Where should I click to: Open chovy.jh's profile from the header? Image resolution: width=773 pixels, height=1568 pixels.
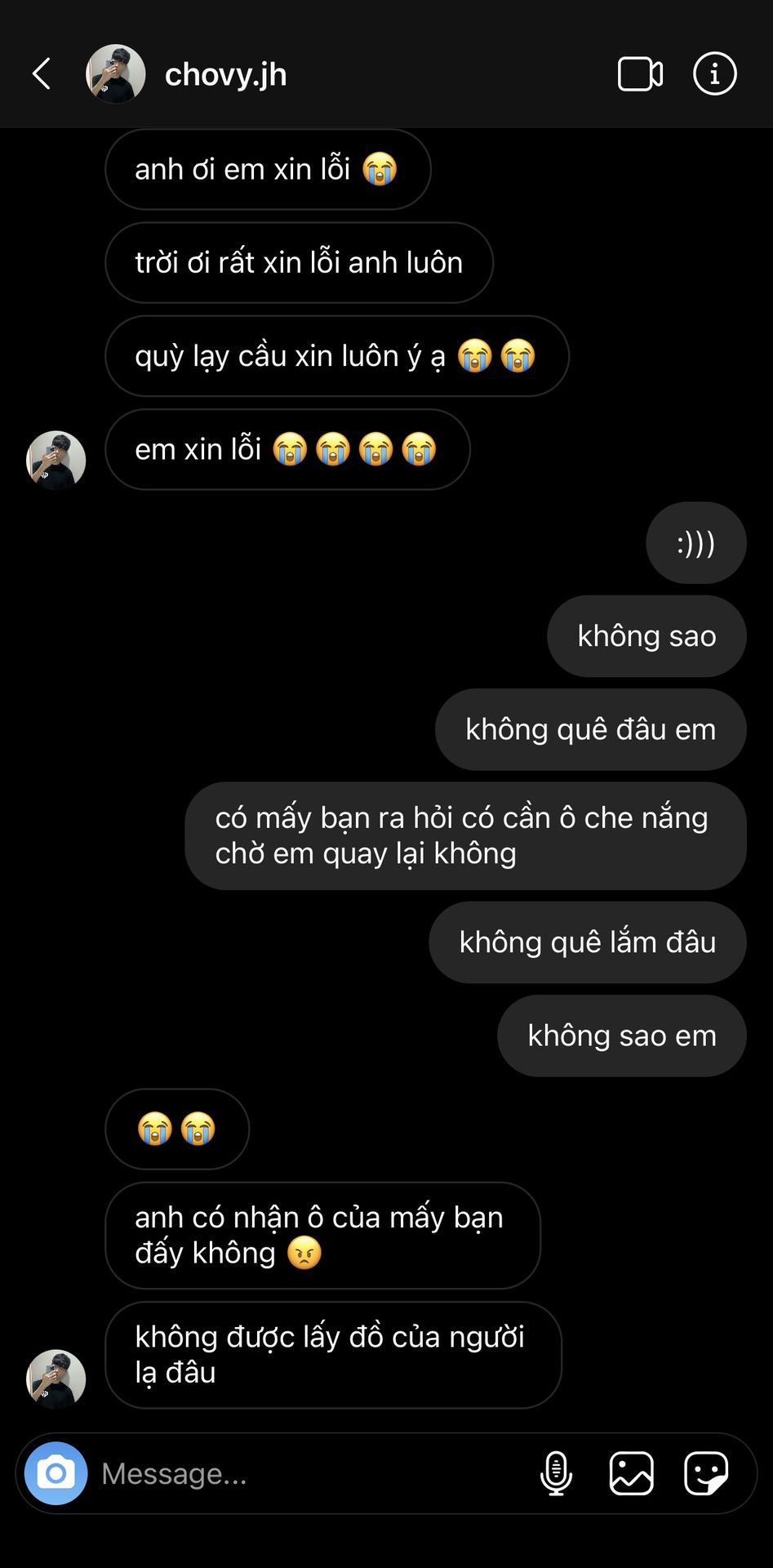pyautogui.click(x=225, y=74)
